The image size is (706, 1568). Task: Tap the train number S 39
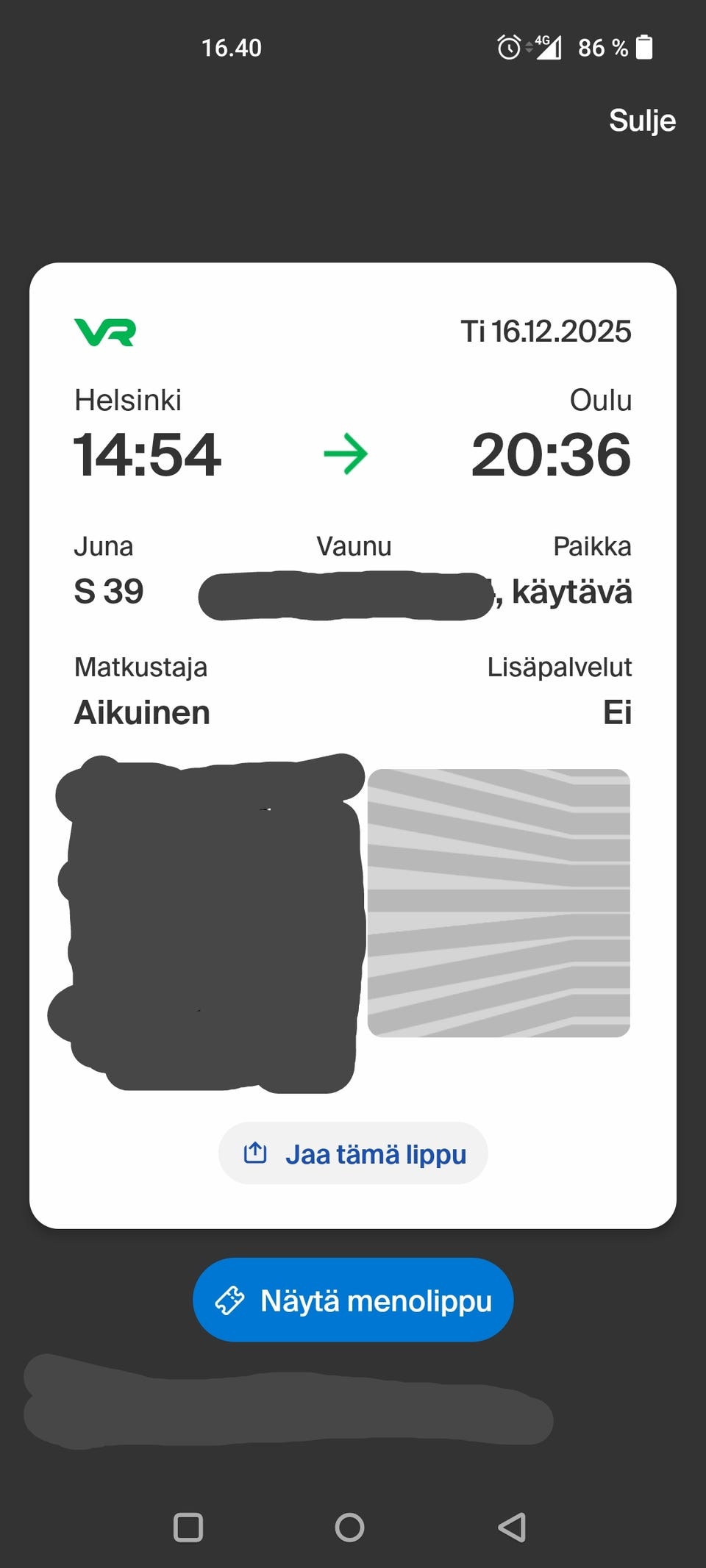tap(109, 592)
